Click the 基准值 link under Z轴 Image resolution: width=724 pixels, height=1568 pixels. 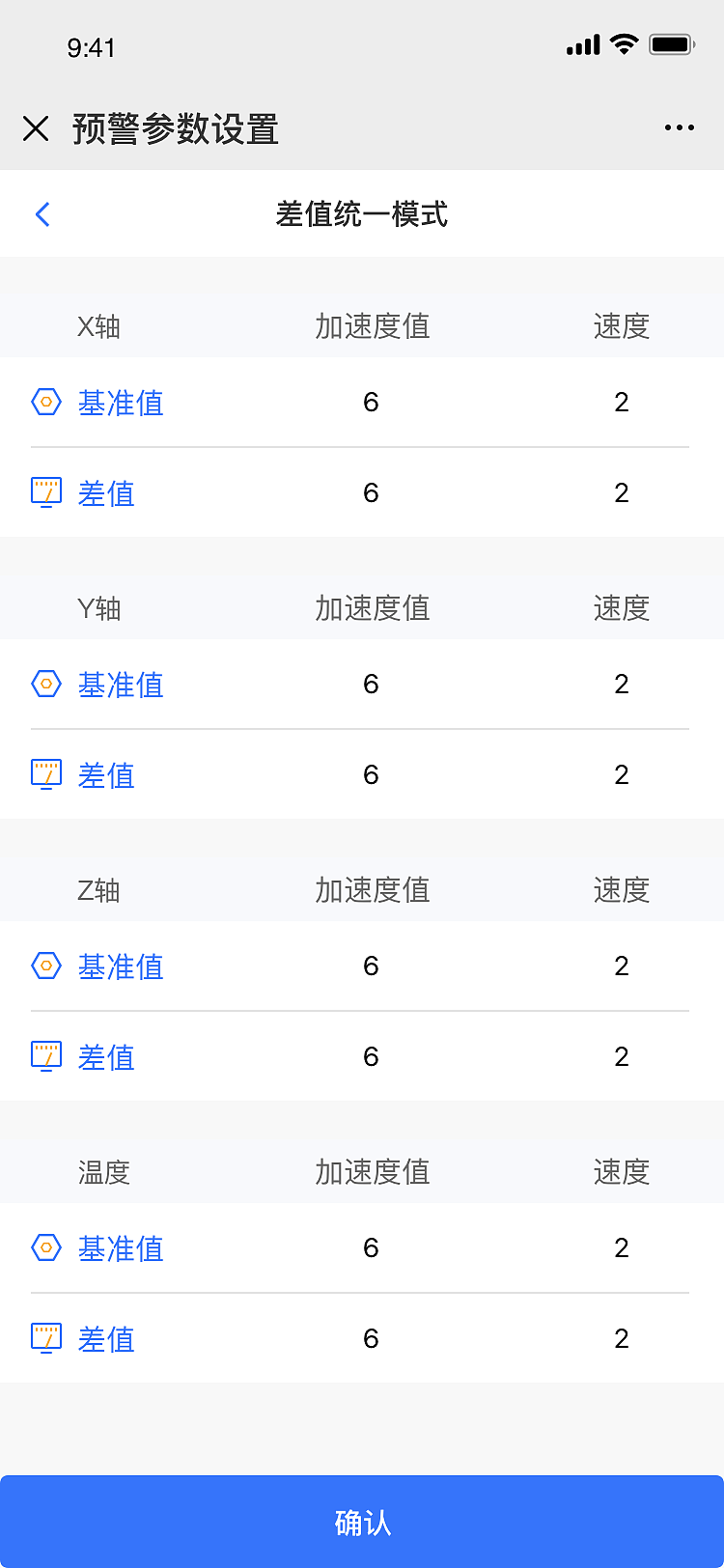pos(120,966)
